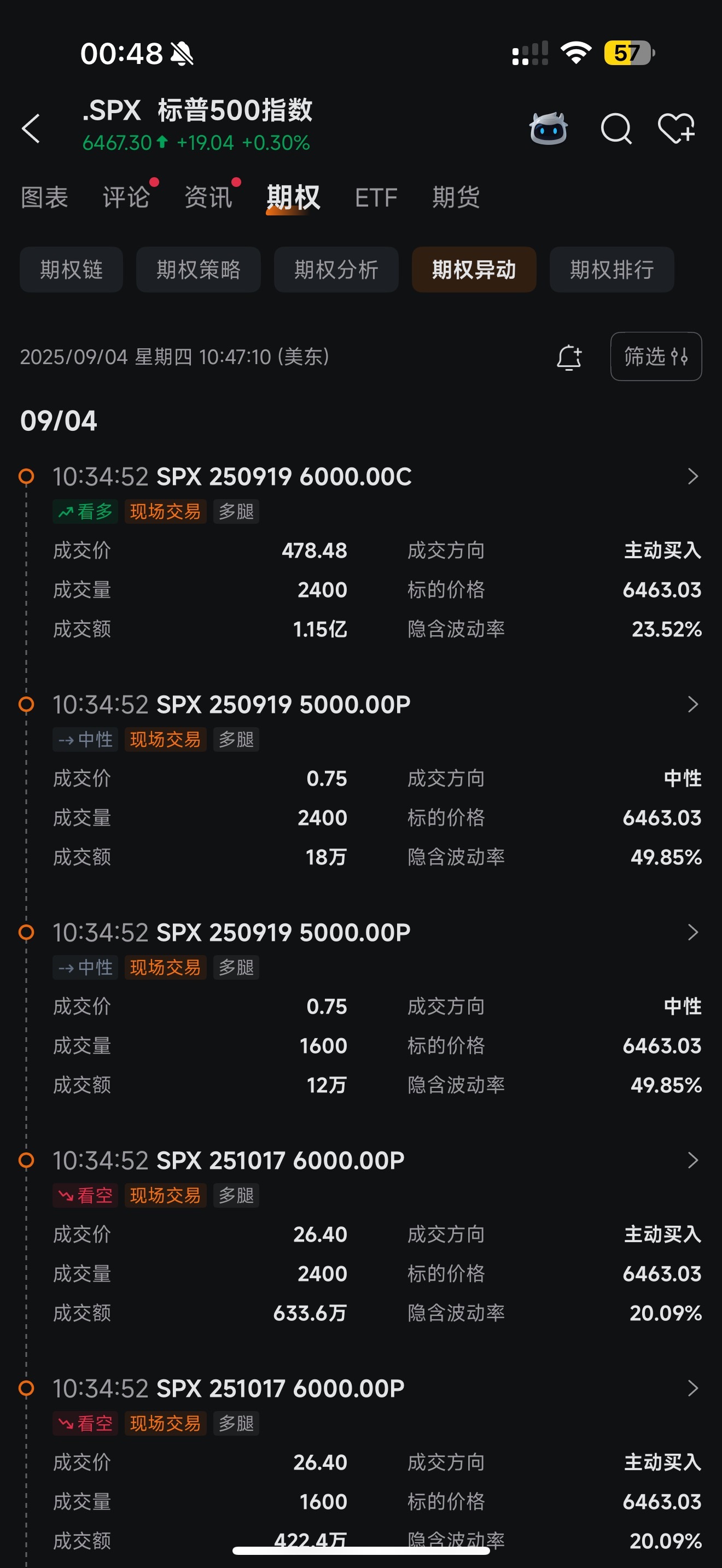
Task: Go back using the back arrow
Action: point(31,128)
